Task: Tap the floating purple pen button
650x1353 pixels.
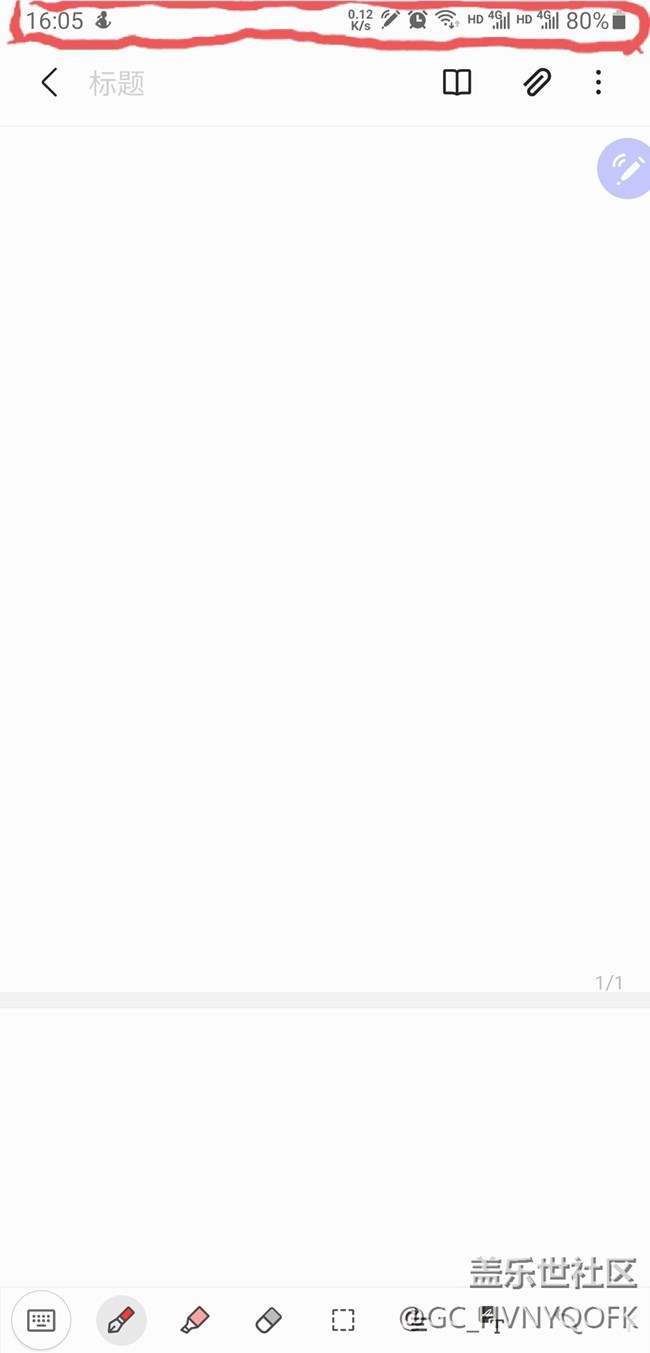Action: pos(626,168)
